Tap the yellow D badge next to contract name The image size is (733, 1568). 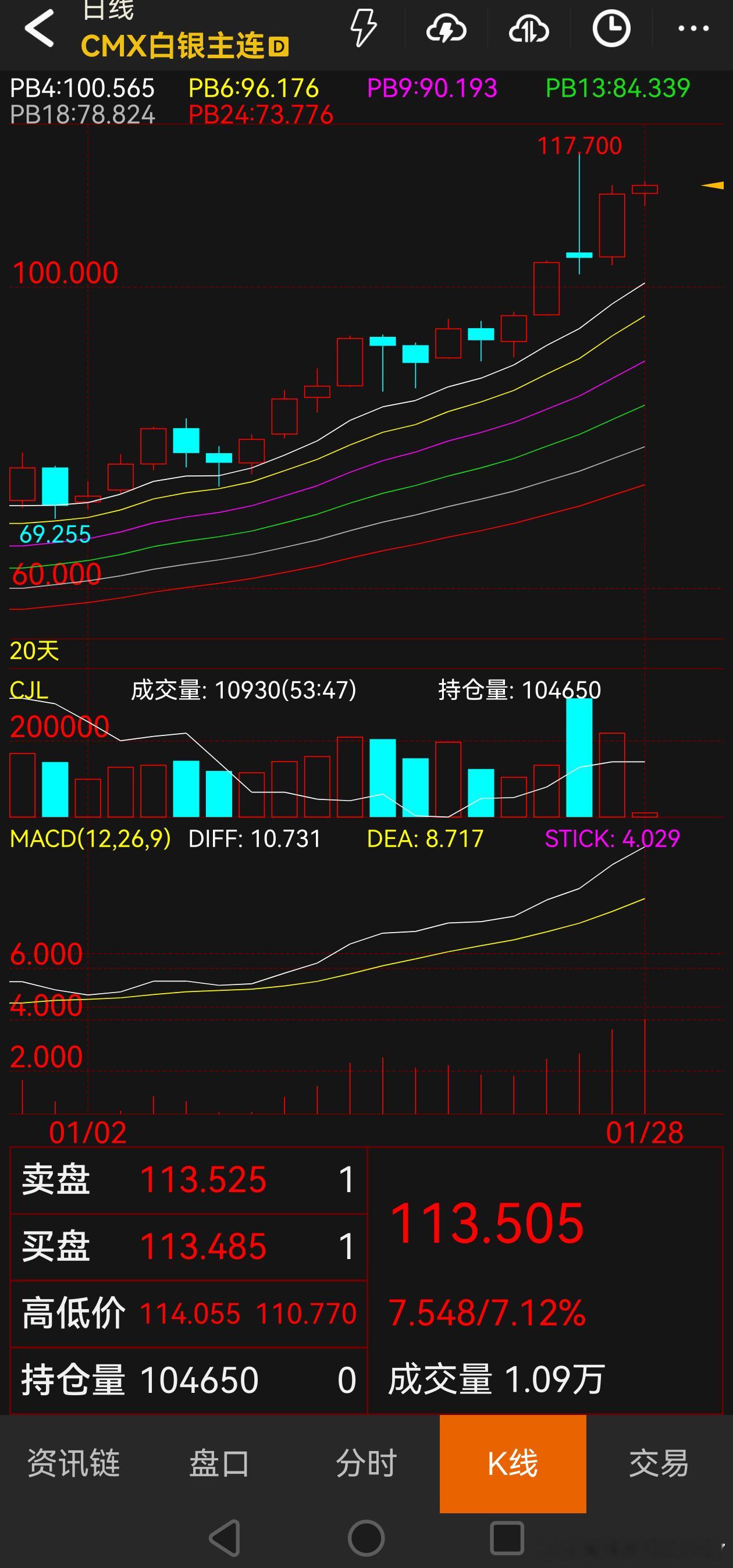click(x=277, y=47)
